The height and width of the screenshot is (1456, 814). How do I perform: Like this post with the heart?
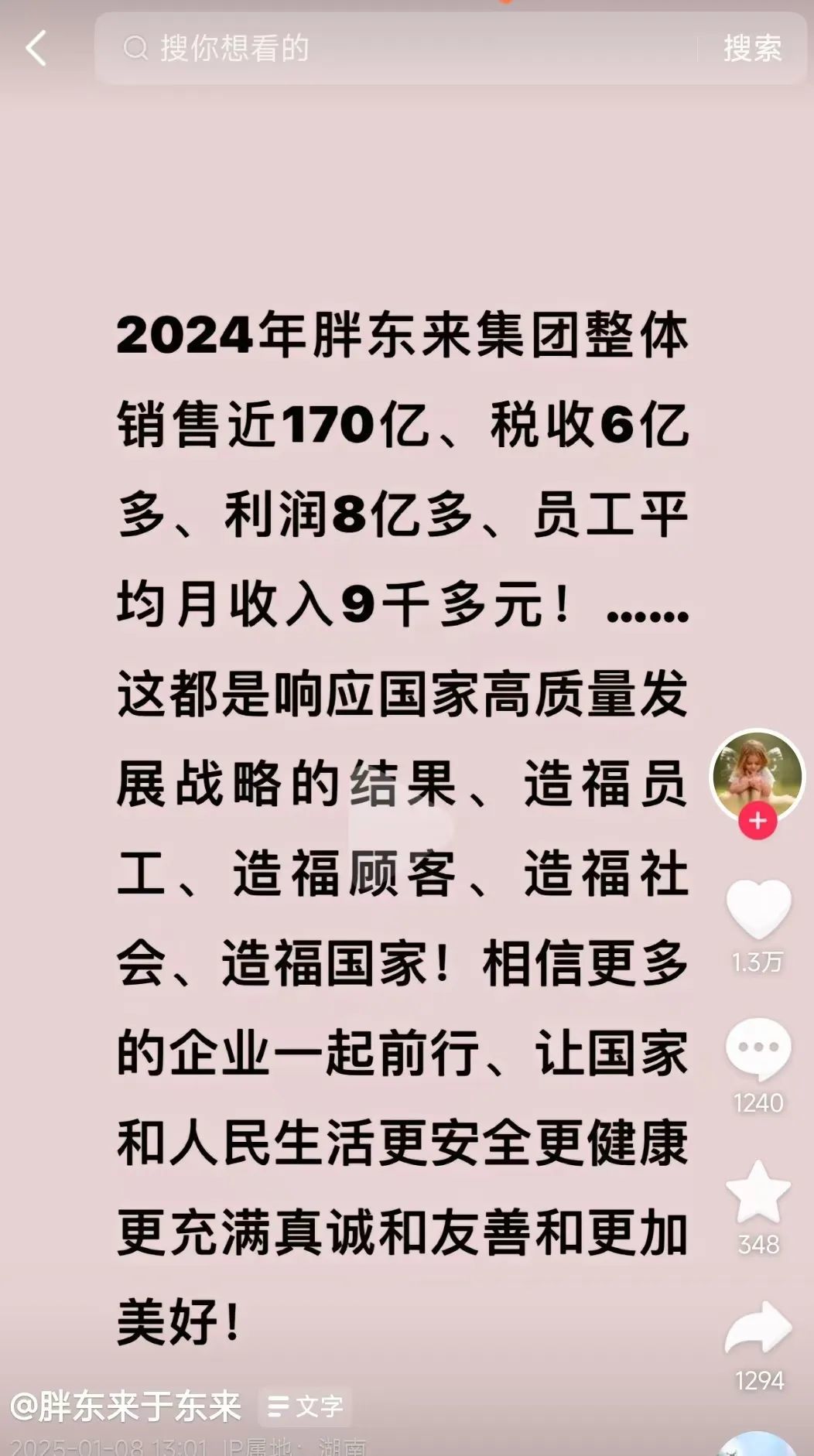click(x=758, y=910)
